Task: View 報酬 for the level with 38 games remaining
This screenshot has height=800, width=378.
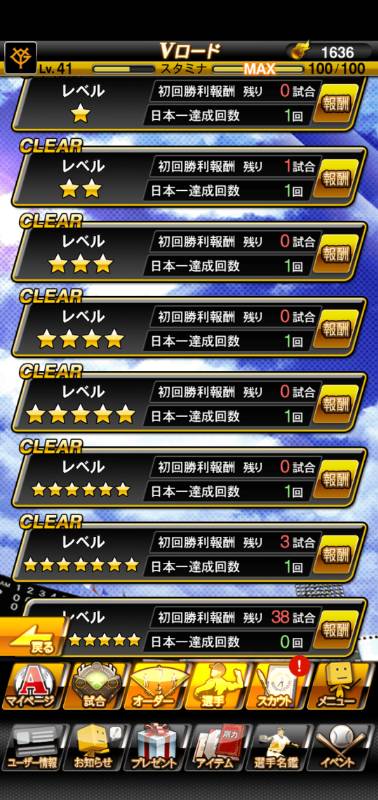Action: [x=336, y=629]
